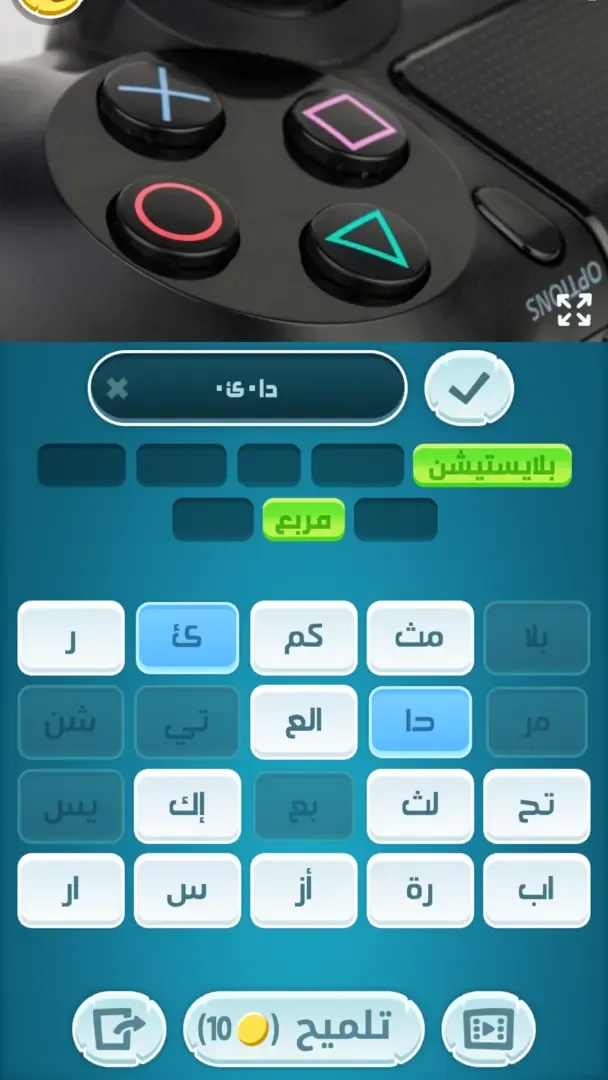Deselect the highlighted tile دا
This screenshot has width=608, height=1080.
pyautogui.click(x=420, y=721)
